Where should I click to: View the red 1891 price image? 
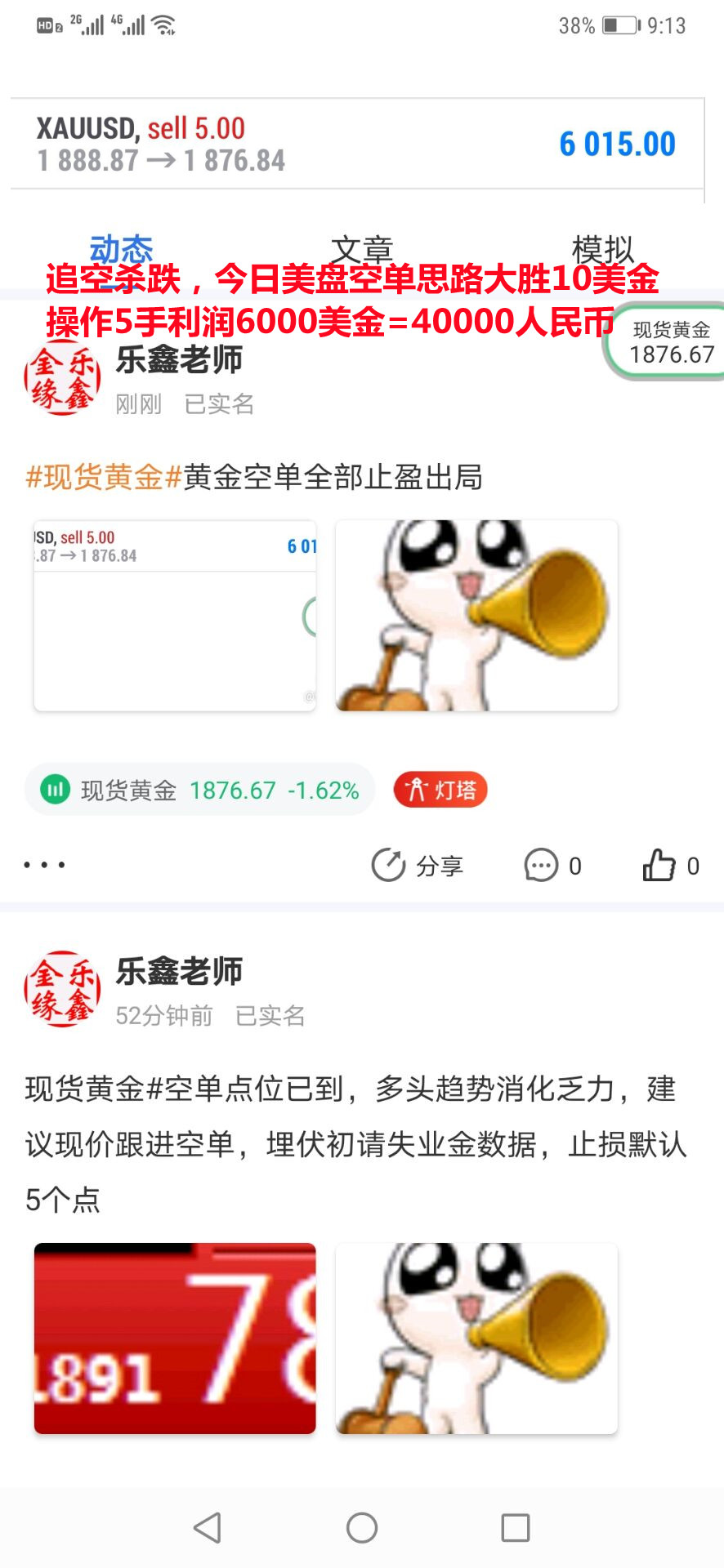[x=175, y=1339]
